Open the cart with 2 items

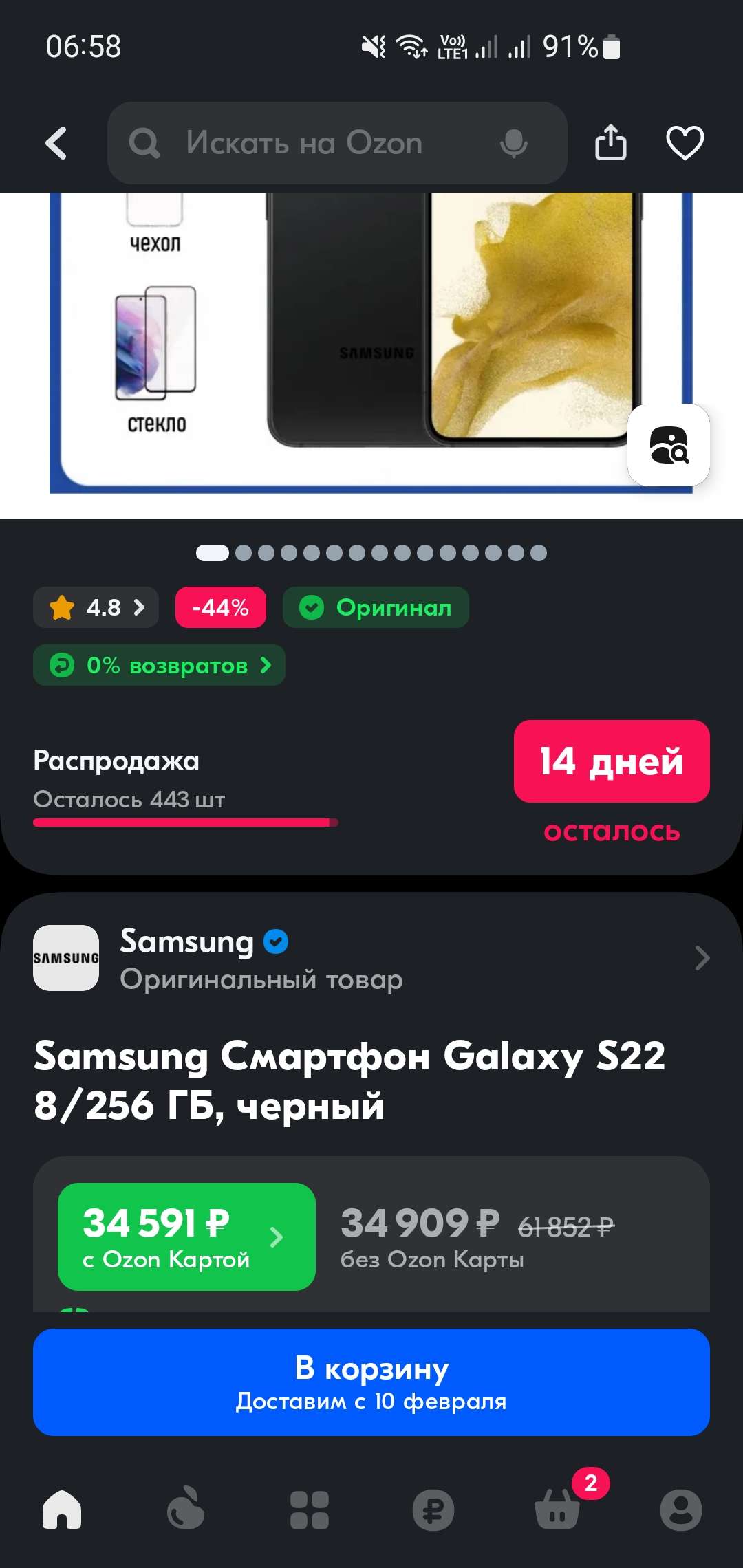(x=557, y=1510)
